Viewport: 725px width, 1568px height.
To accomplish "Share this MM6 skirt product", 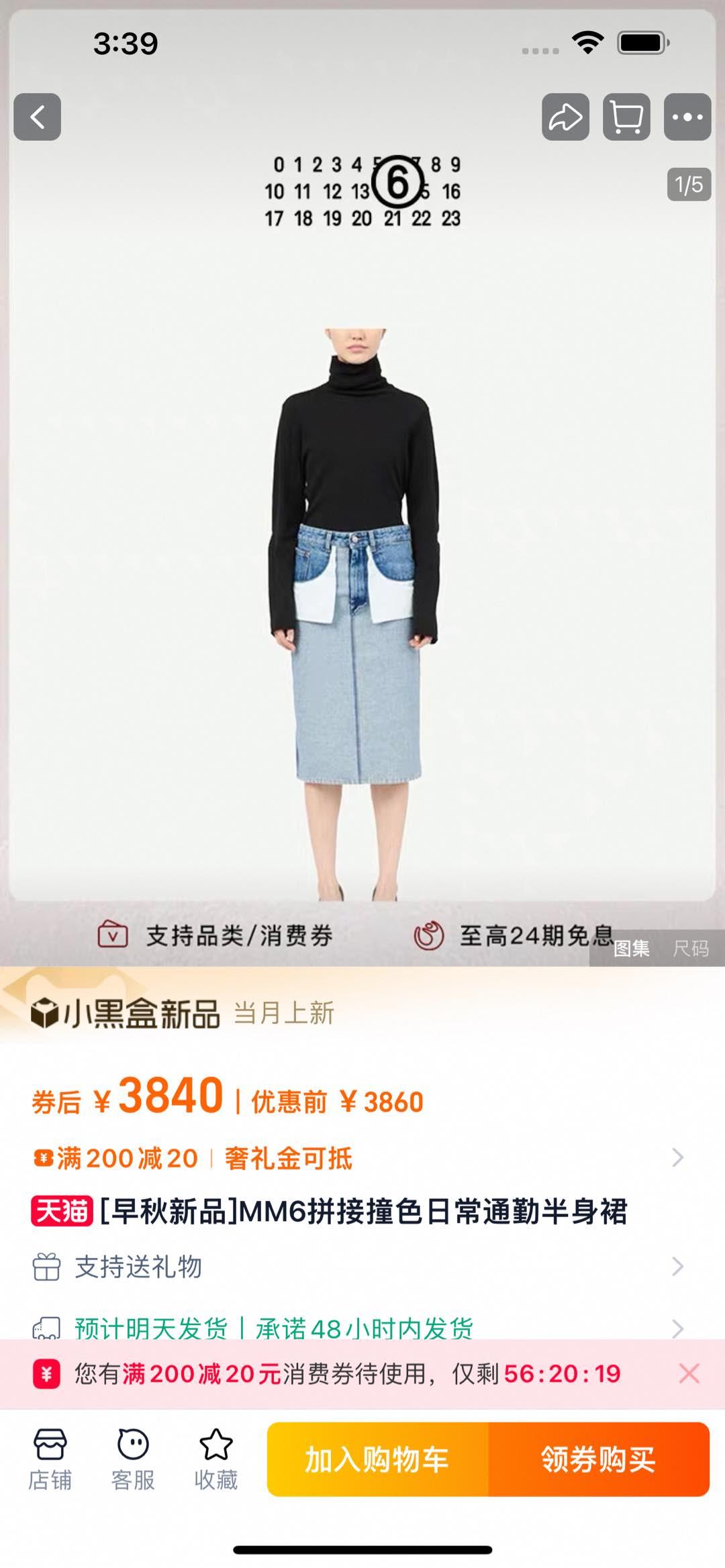I will 565,117.
